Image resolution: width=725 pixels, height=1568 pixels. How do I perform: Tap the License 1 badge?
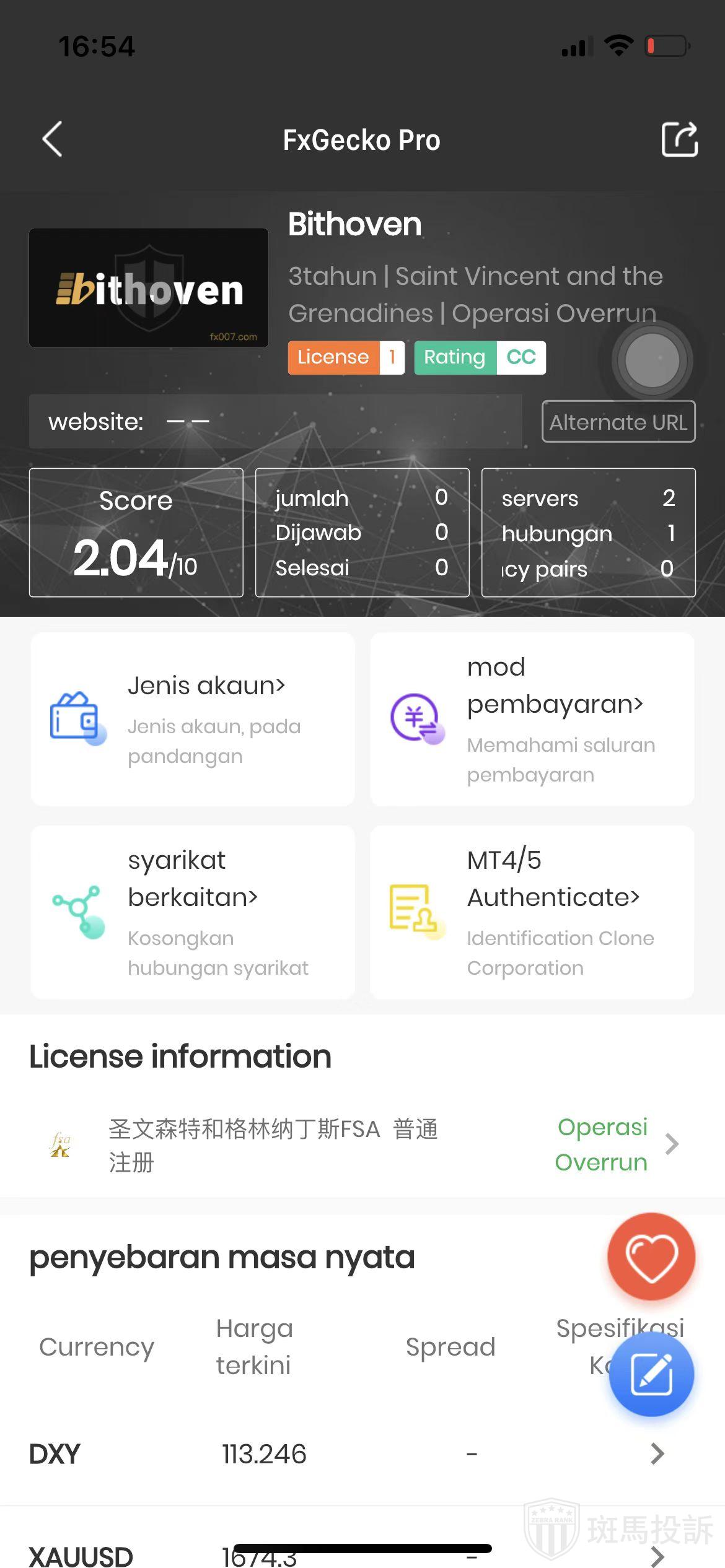[x=346, y=357]
